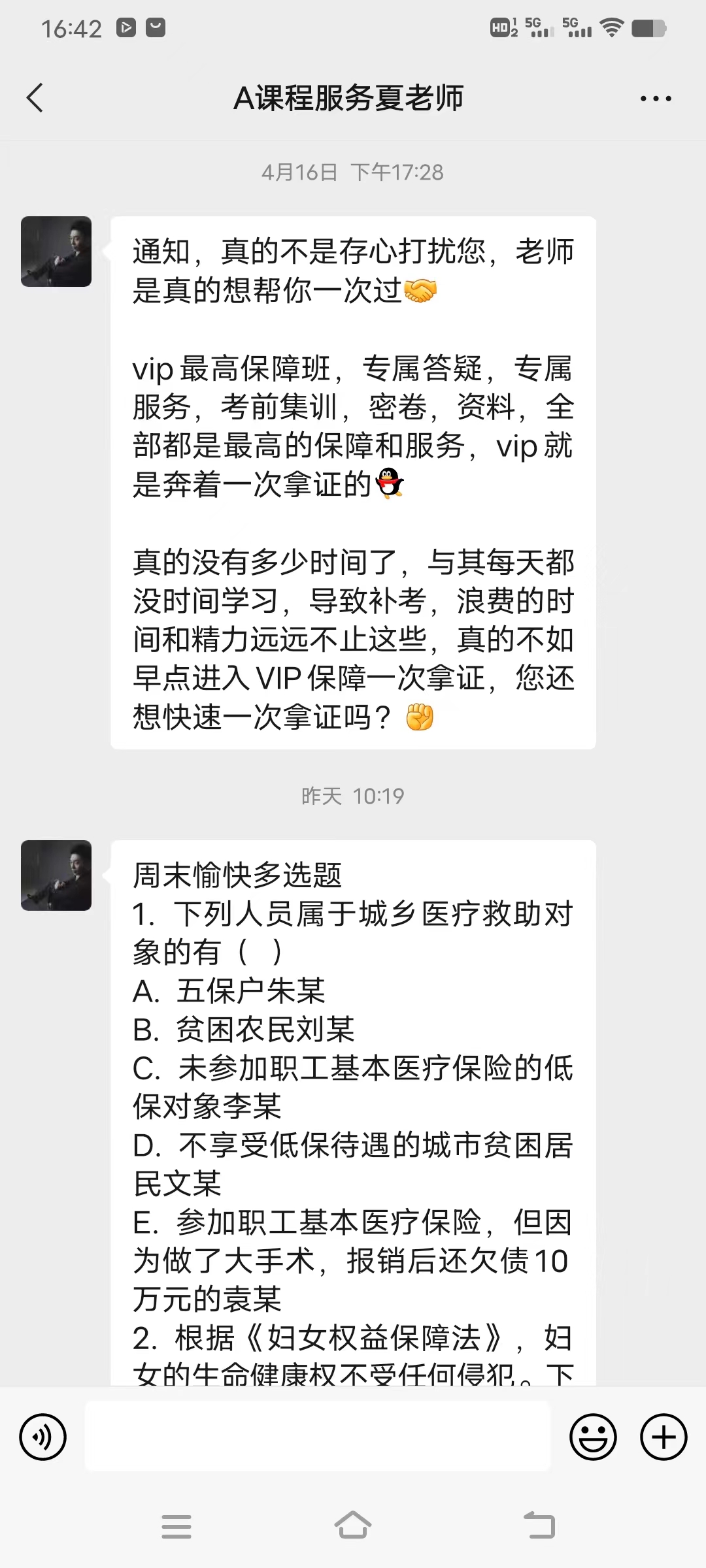This screenshot has height=1568, width=706.
Task: Tap the avatar beside the 周末愉快多选题 message
Action: (x=56, y=875)
